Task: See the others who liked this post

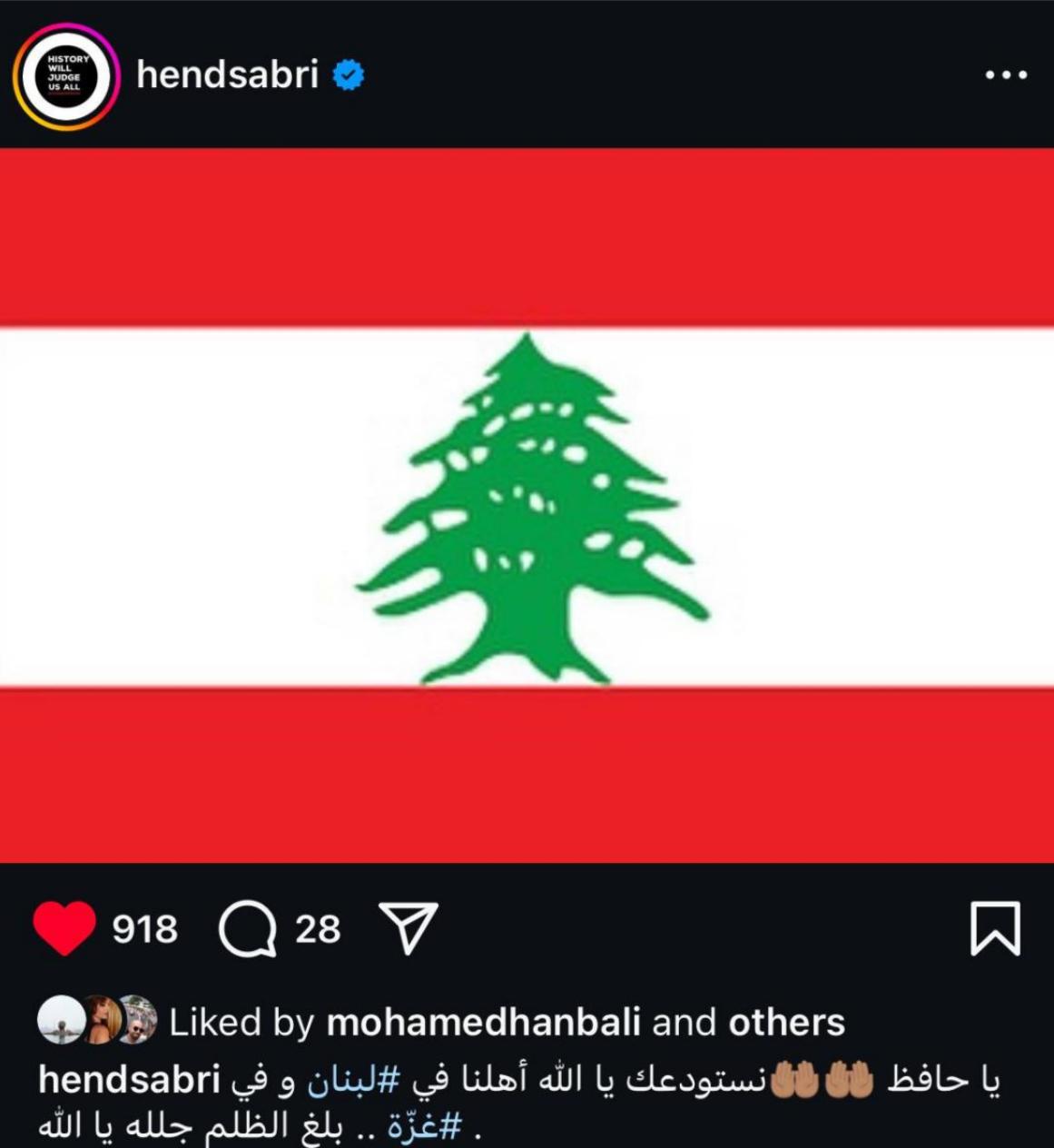Action: tap(786, 1023)
